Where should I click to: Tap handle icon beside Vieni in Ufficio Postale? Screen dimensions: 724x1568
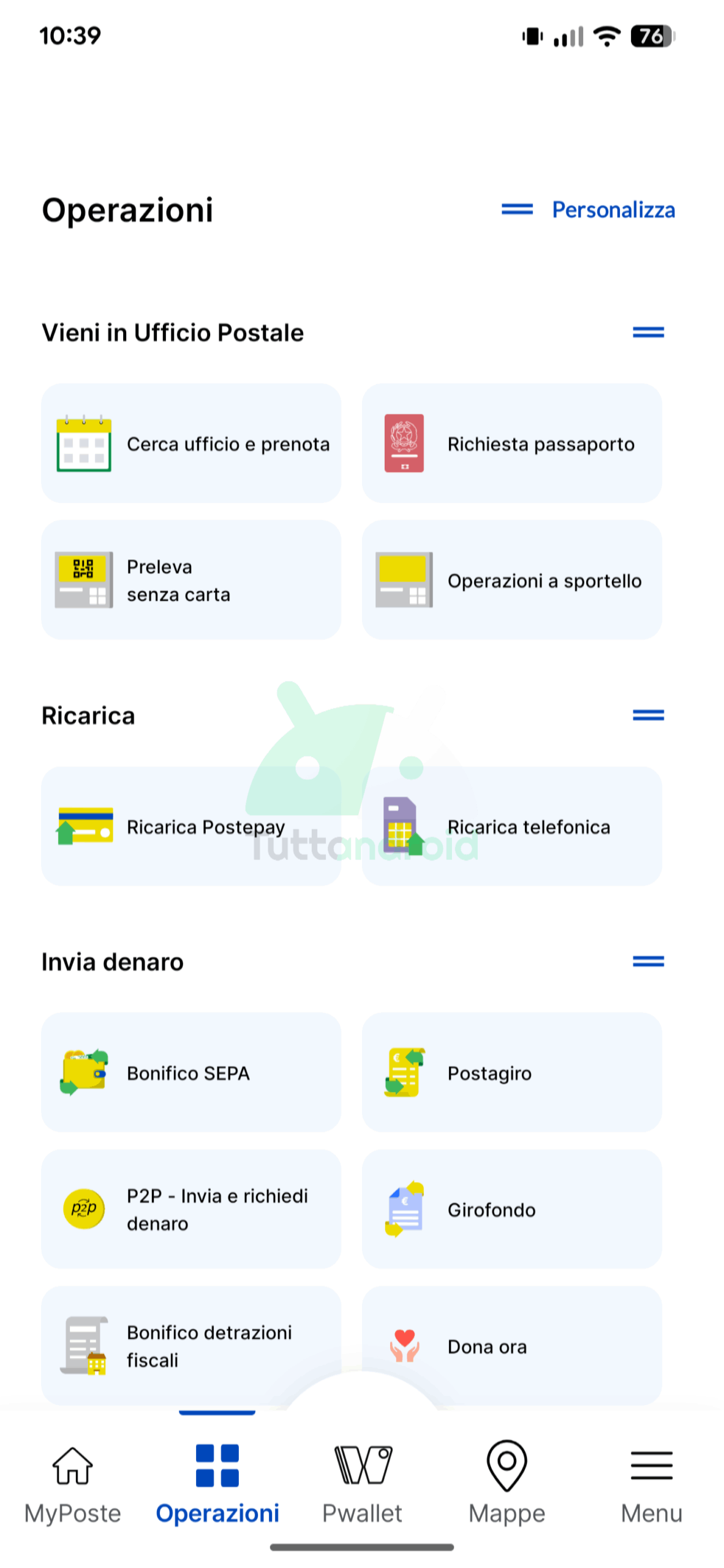click(648, 333)
